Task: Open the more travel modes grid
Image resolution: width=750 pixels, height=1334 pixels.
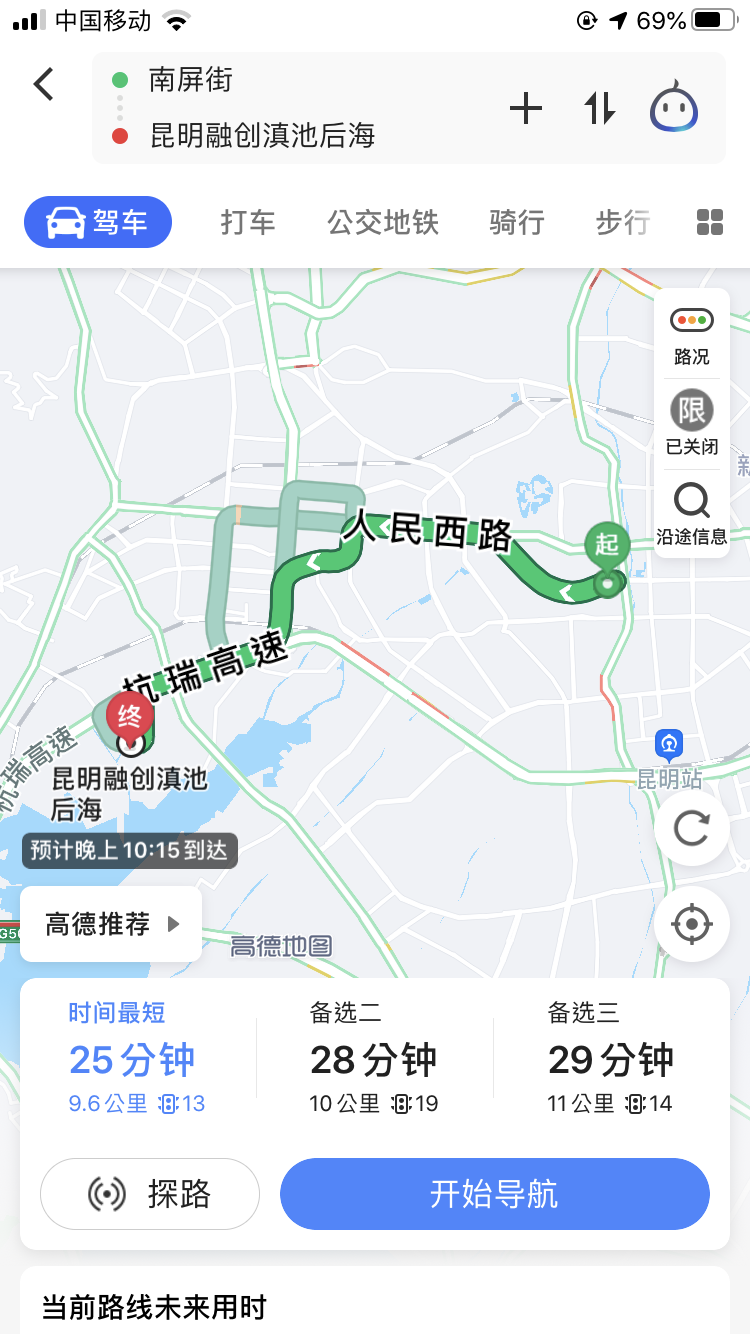Action: click(x=709, y=222)
